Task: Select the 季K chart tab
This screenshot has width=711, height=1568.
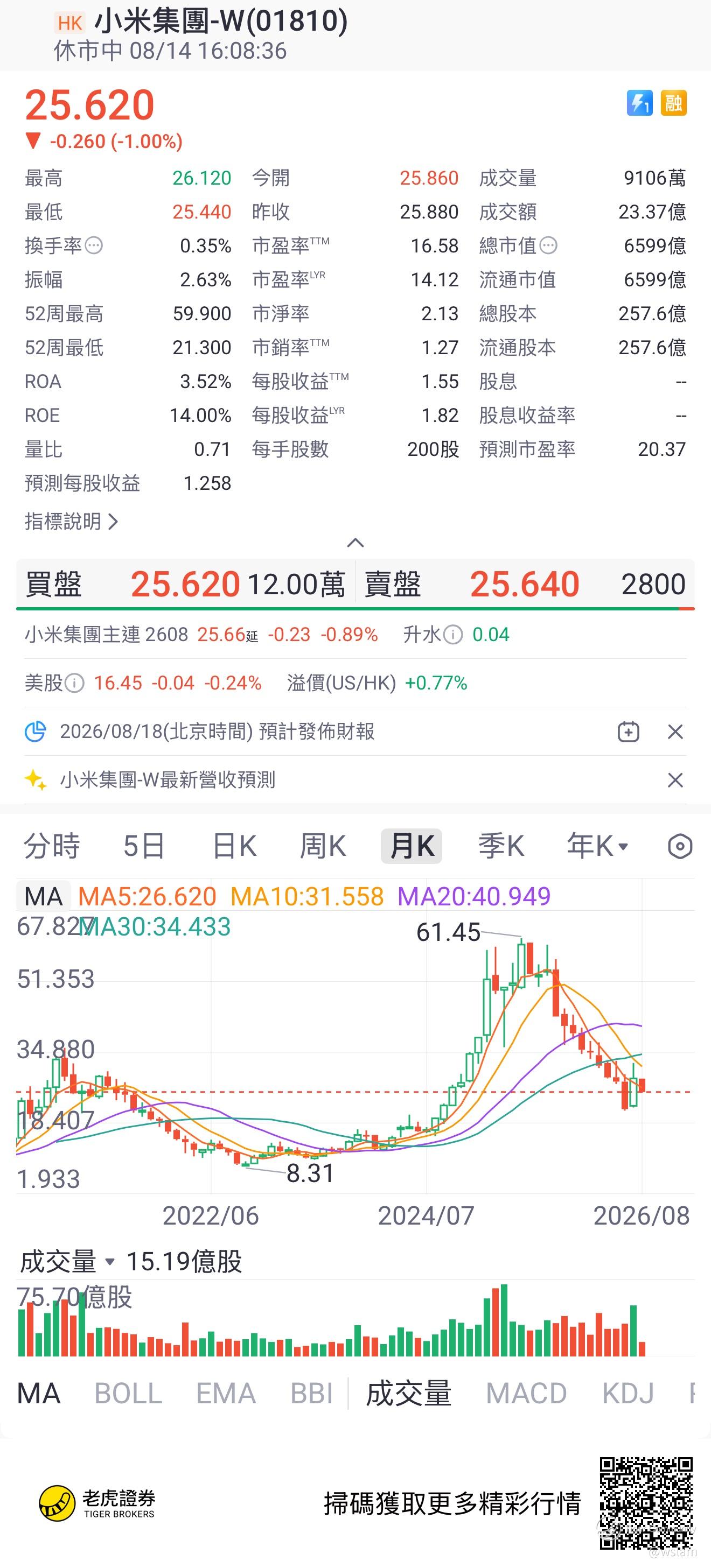Action: coord(501,846)
